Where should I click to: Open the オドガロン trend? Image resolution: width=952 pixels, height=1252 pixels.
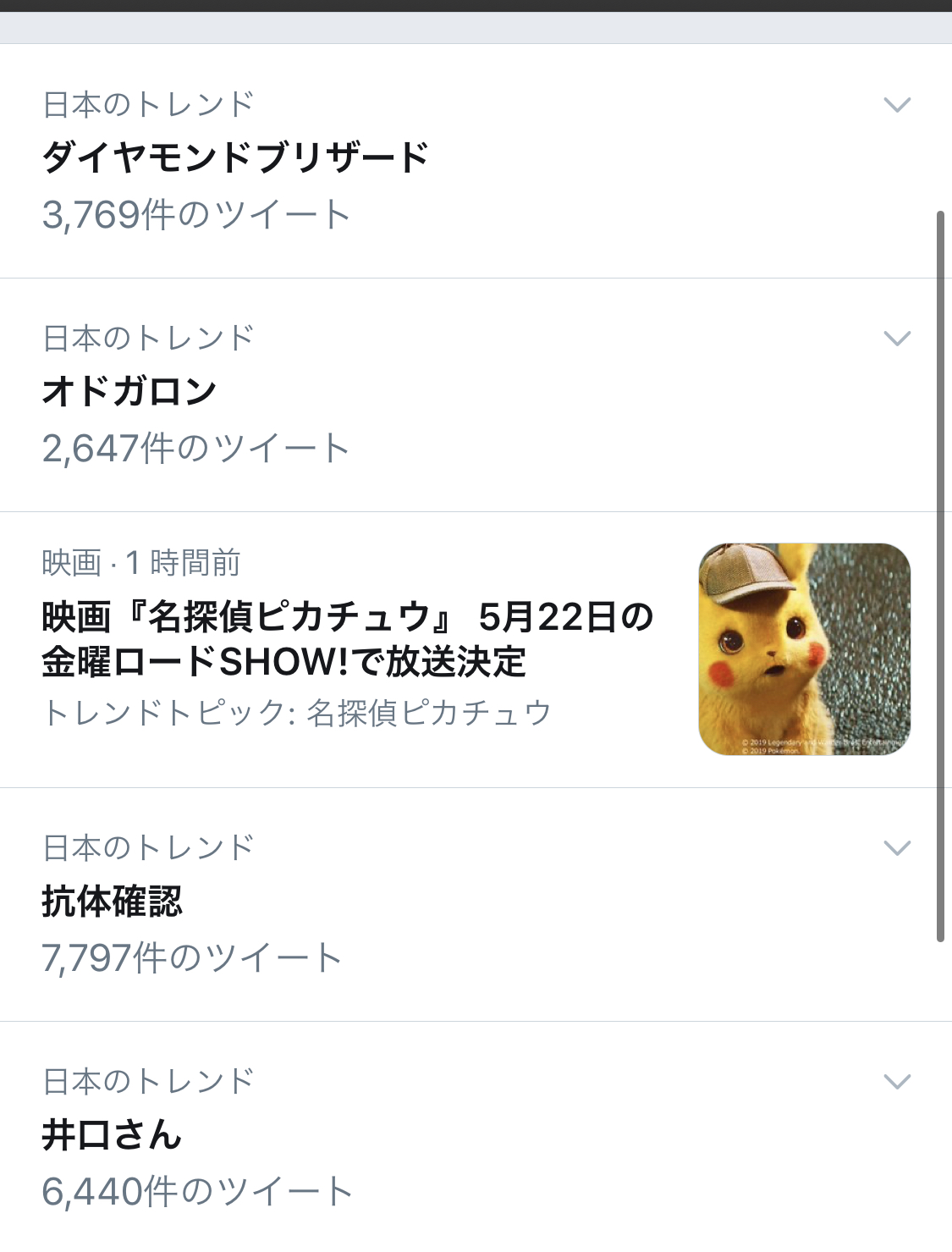(129, 391)
